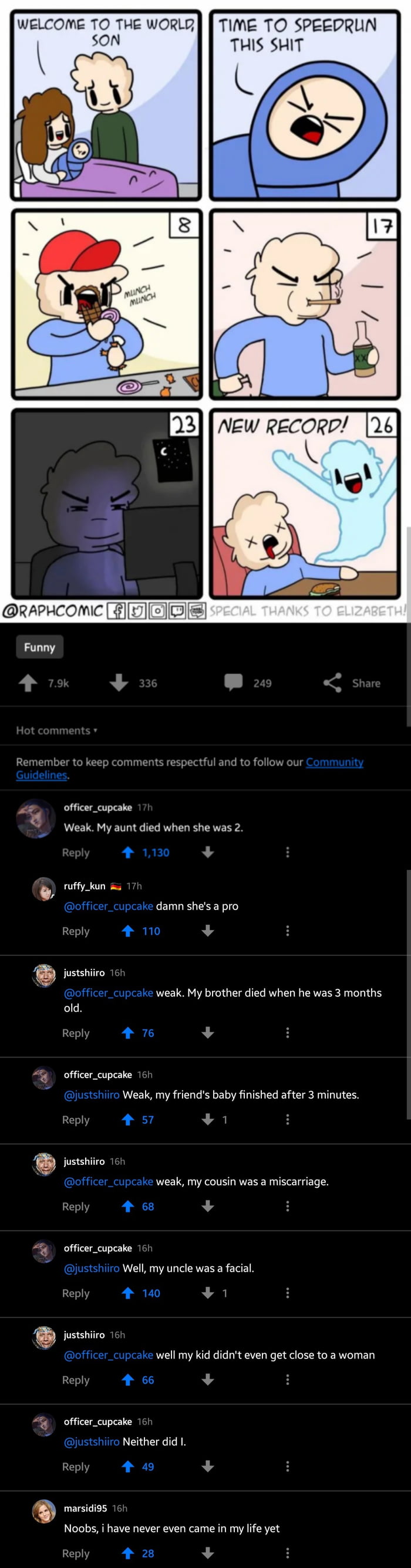Open the post's 249 comments
This screenshot has width=411, height=1568.
point(233,682)
